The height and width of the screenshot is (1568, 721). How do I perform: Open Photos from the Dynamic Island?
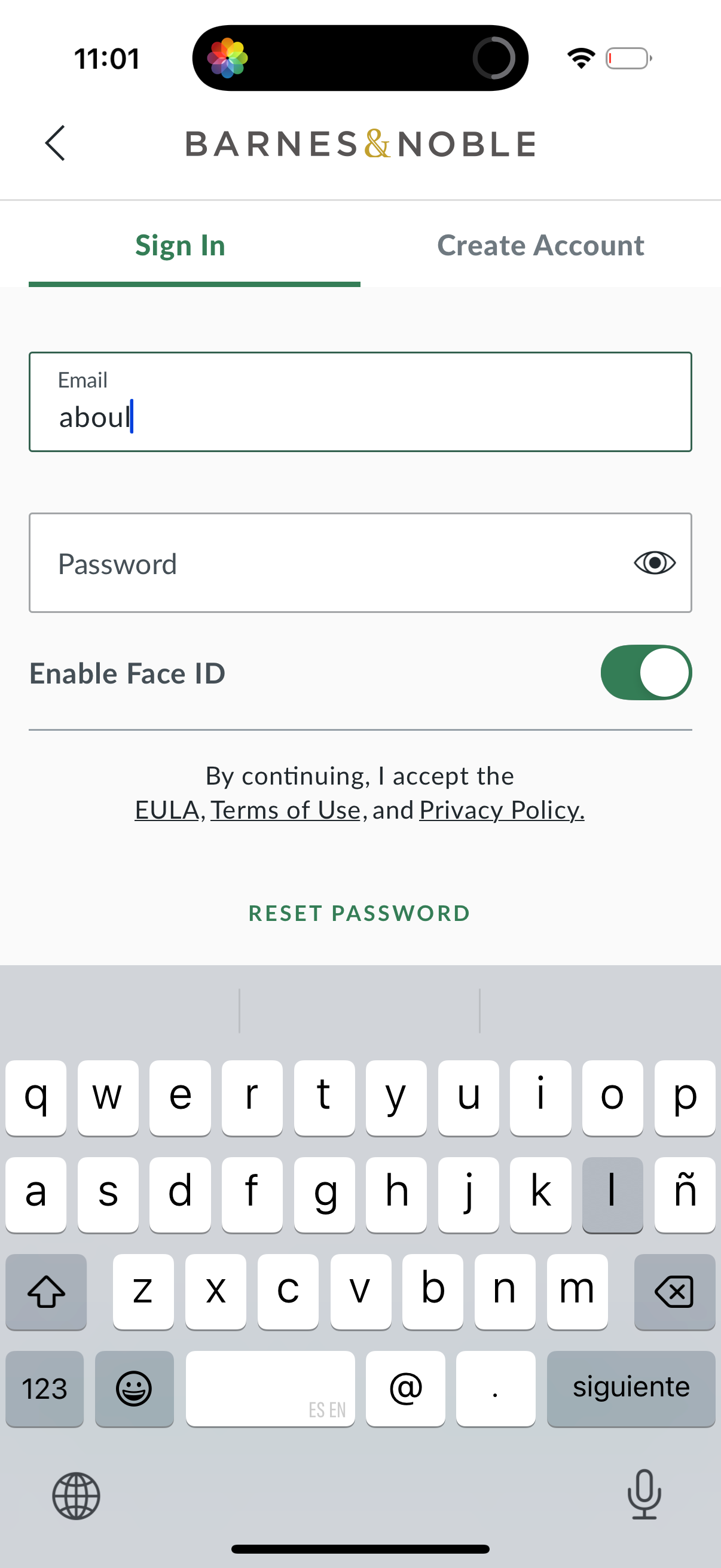228,58
